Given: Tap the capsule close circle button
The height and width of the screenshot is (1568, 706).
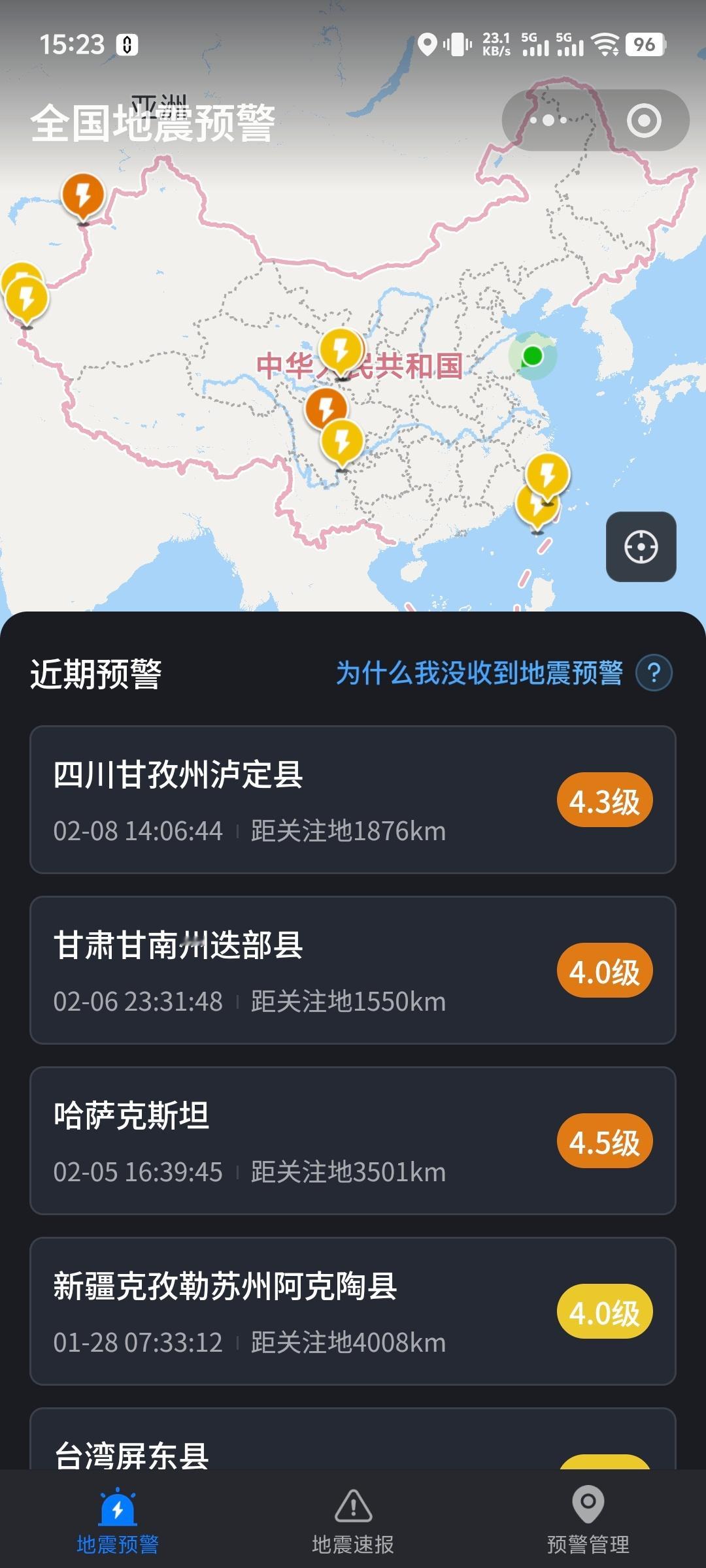Looking at the screenshot, I should 645,120.
